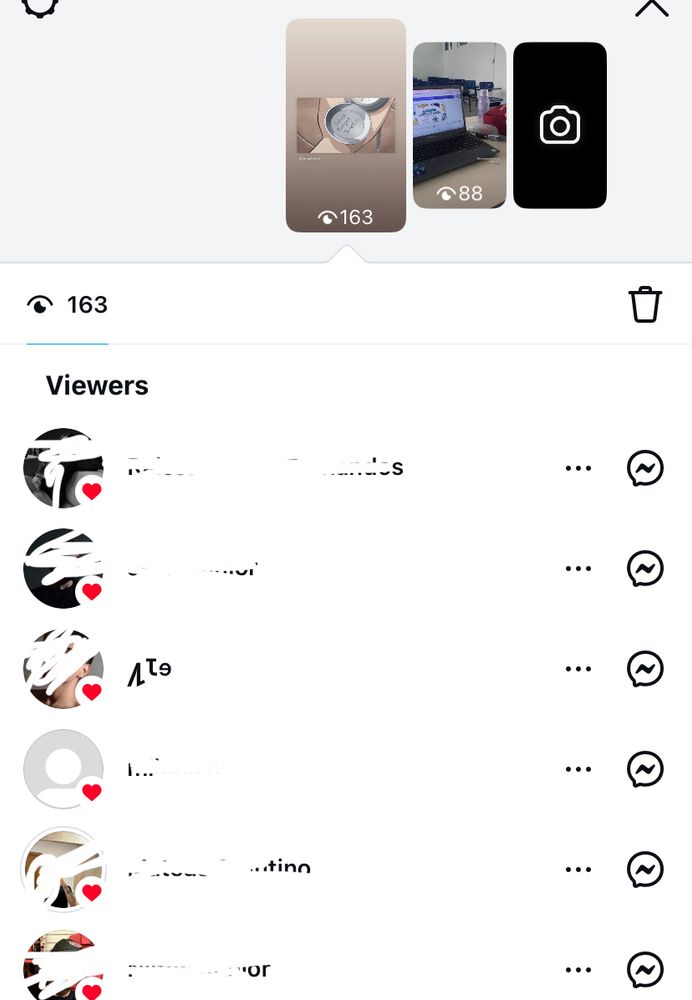Delete this story with the trash icon

click(x=645, y=304)
